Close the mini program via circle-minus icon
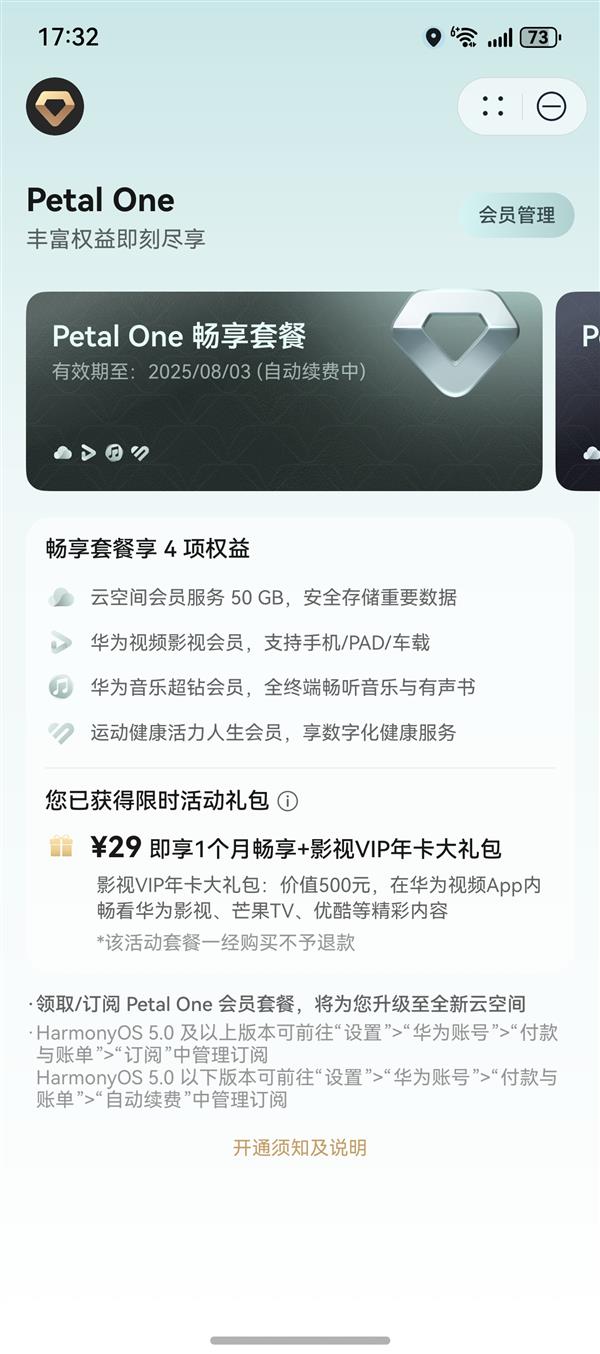This screenshot has width=600, height=1354. coord(551,107)
